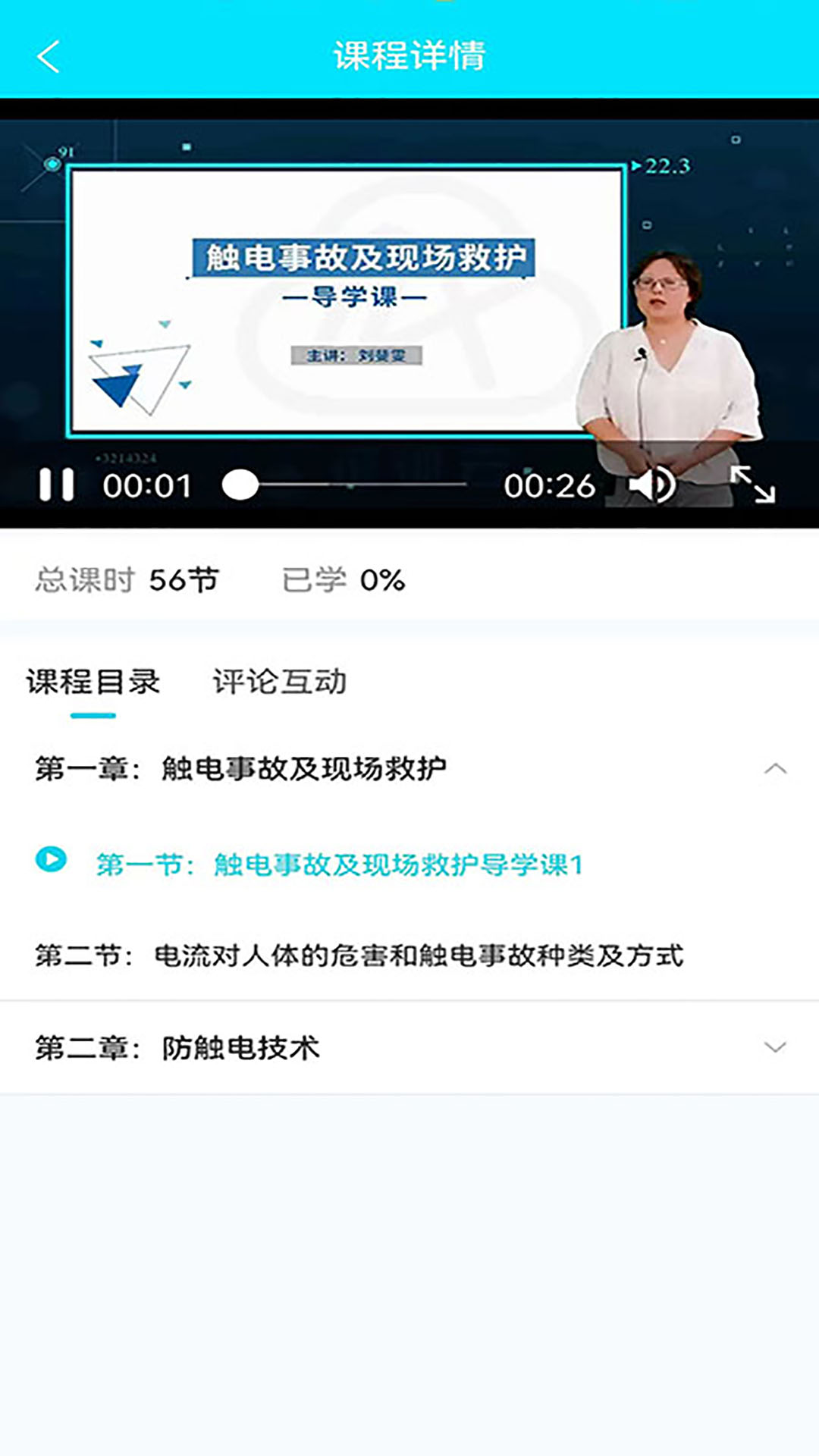Expand chapter 第二章：防触电技术

point(773,1045)
